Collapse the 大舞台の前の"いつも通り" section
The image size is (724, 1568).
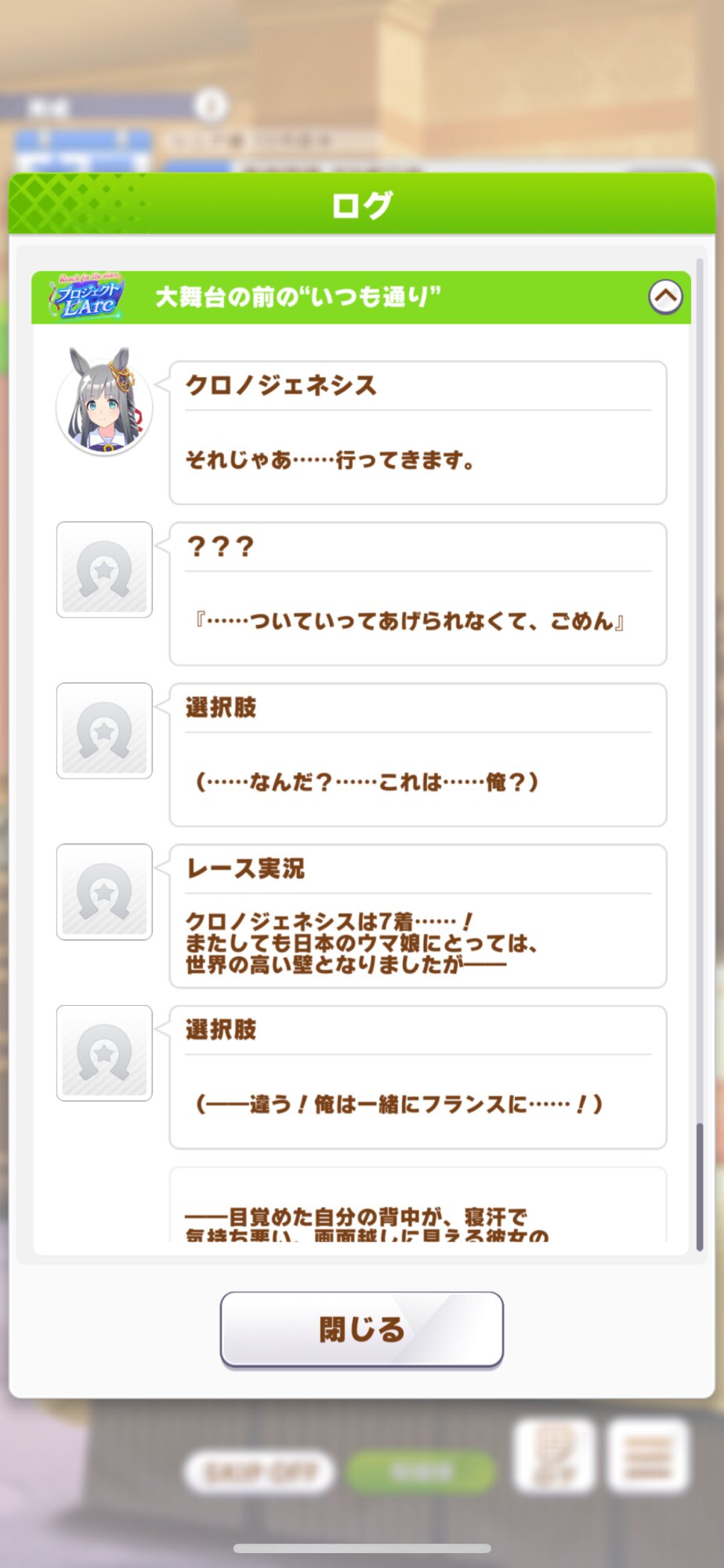tap(665, 297)
